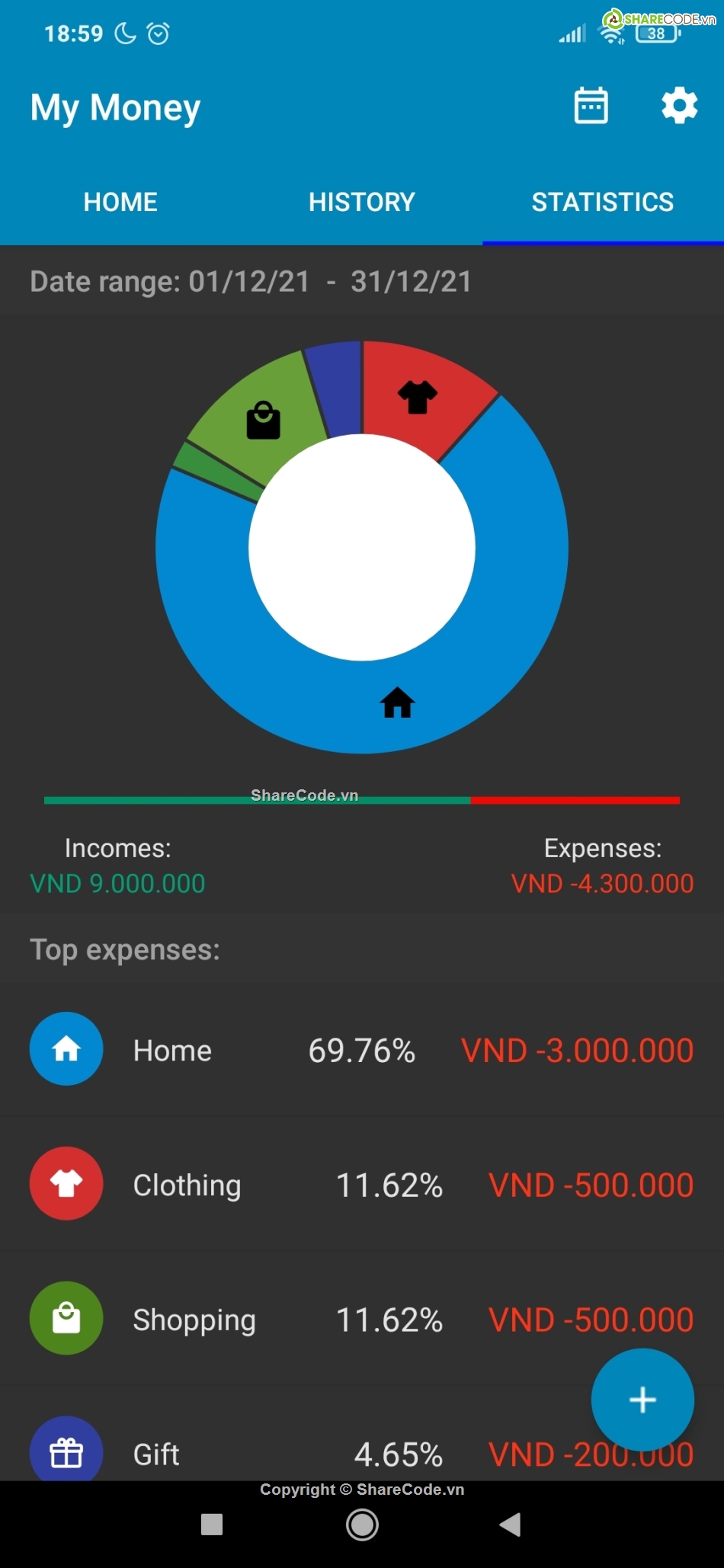The image size is (724, 1568).
Task: Open the calendar date picker icon
Action: (591, 106)
